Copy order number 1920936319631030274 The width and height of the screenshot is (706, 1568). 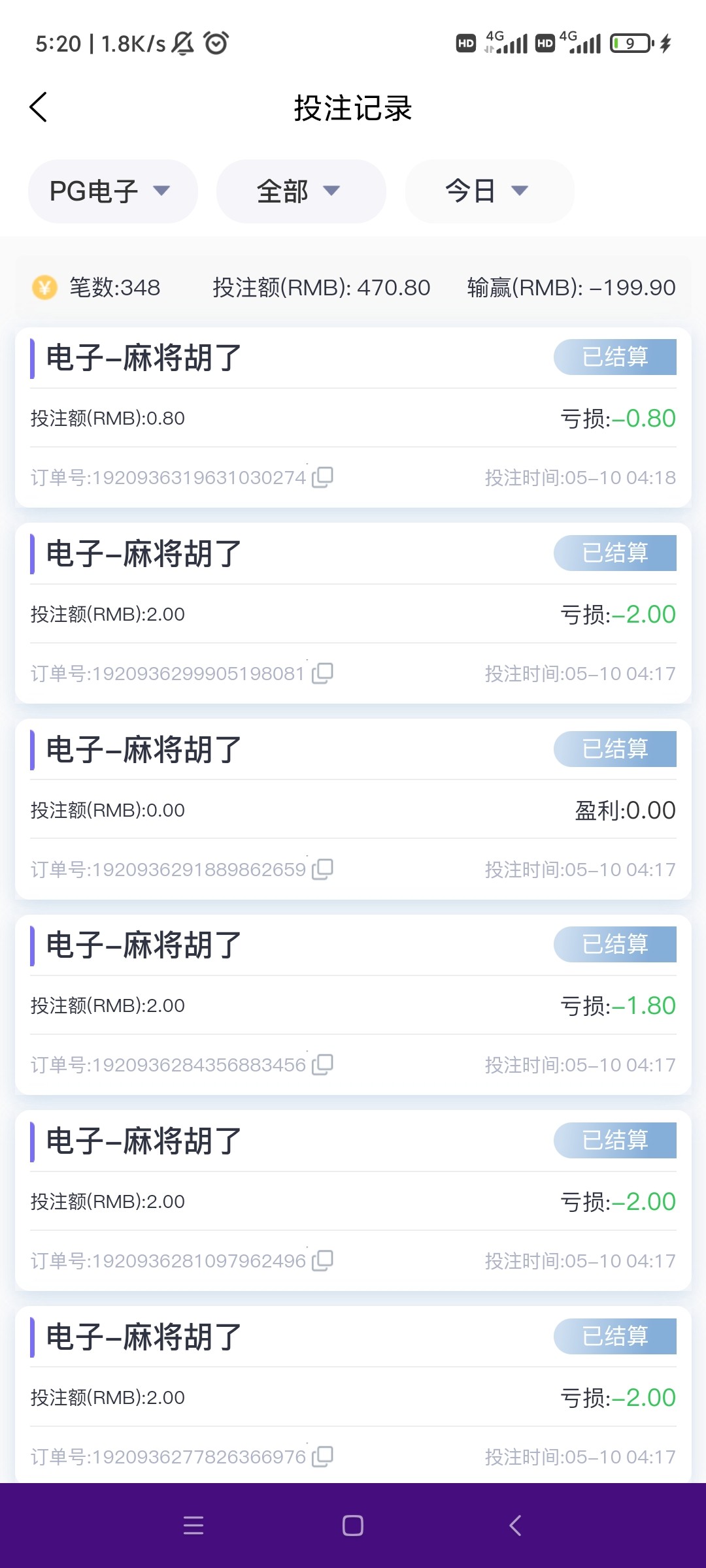323,478
